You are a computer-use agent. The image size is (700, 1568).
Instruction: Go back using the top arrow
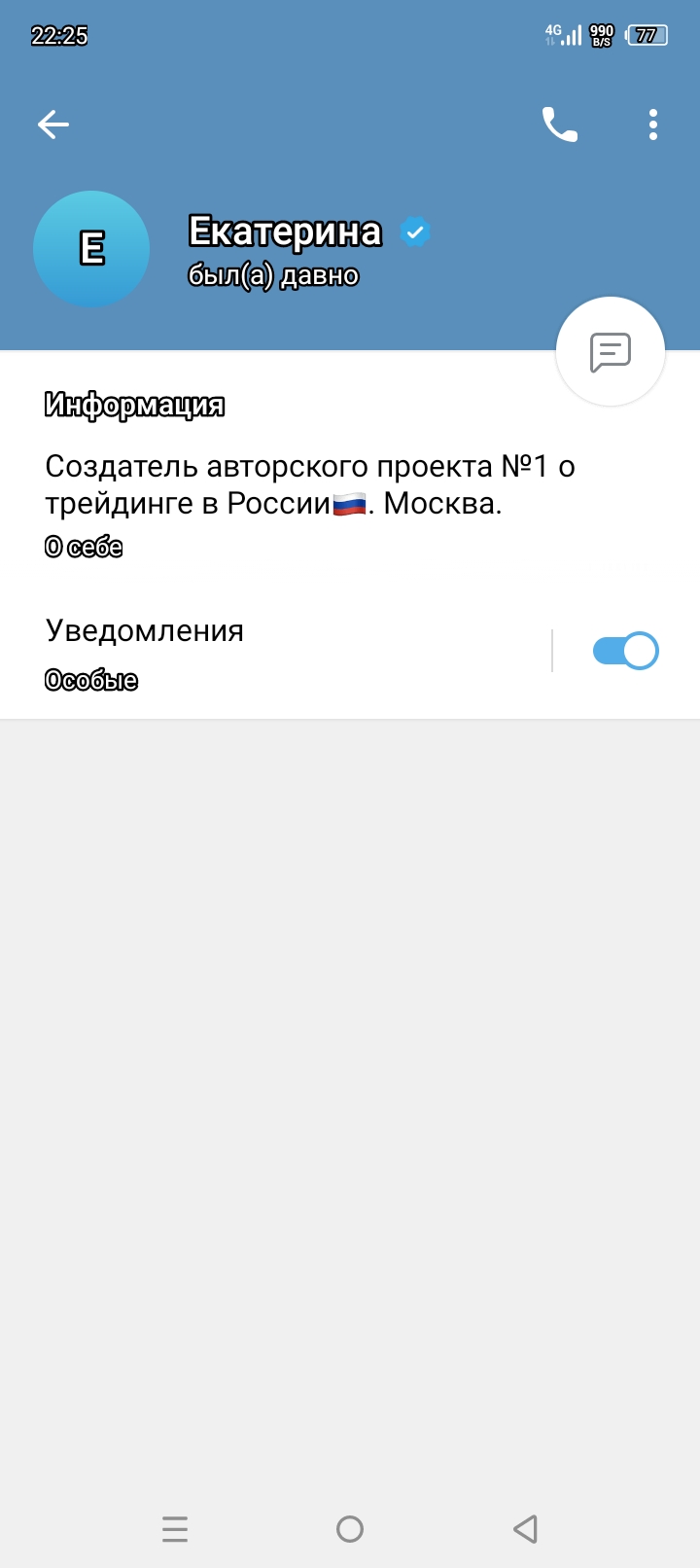(x=53, y=125)
